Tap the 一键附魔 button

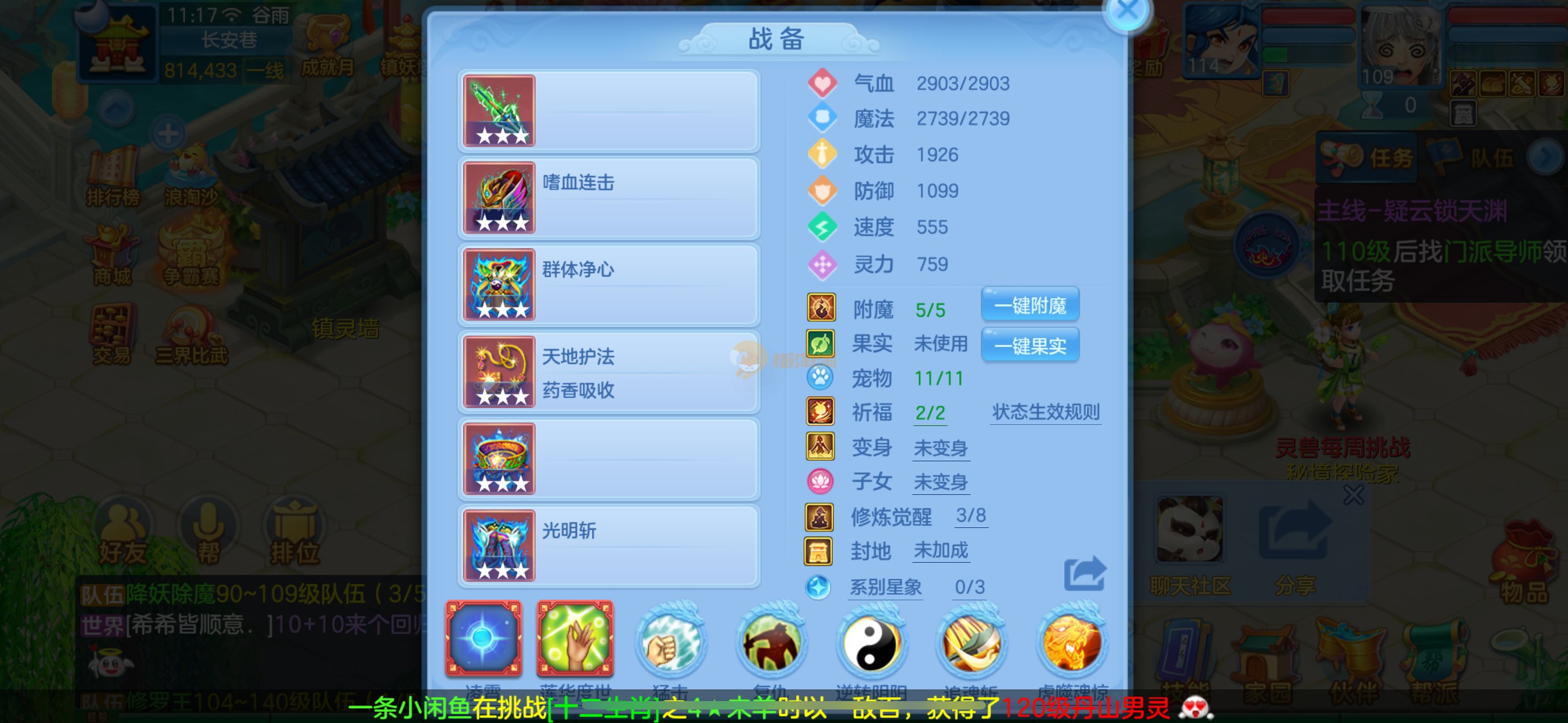[x=1029, y=305]
